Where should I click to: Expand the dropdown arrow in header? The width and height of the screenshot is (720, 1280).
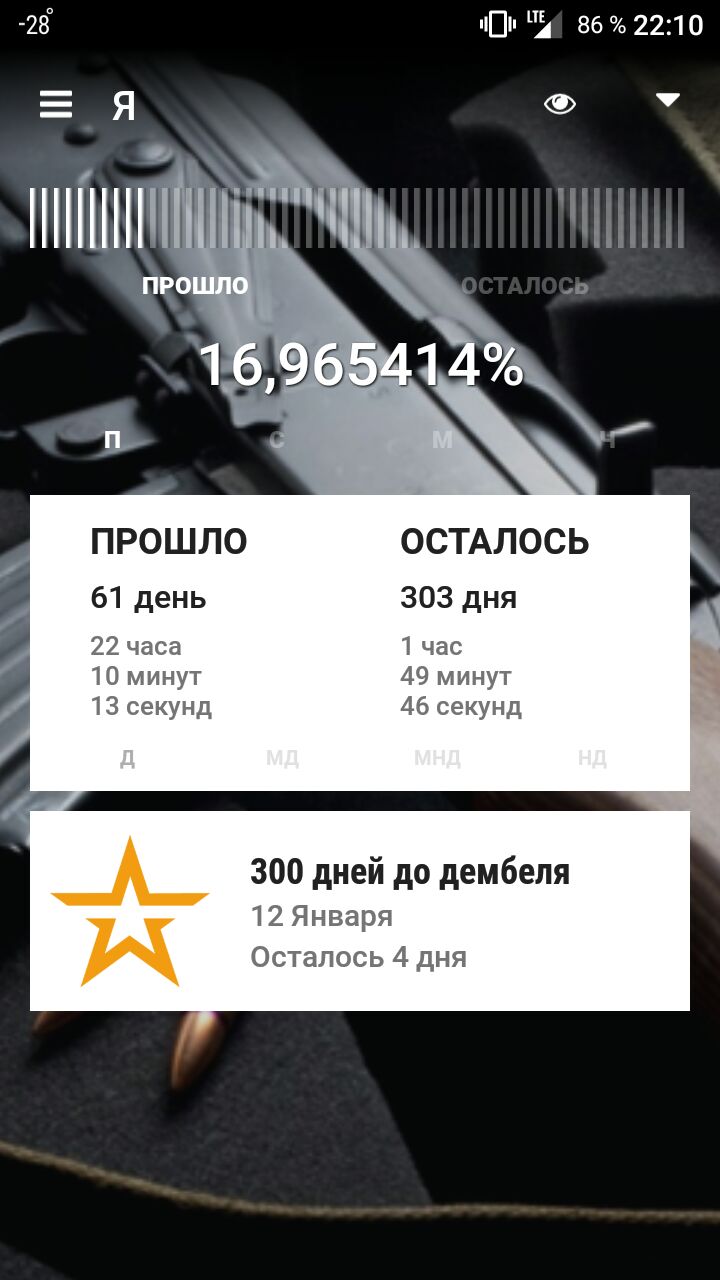[x=667, y=100]
